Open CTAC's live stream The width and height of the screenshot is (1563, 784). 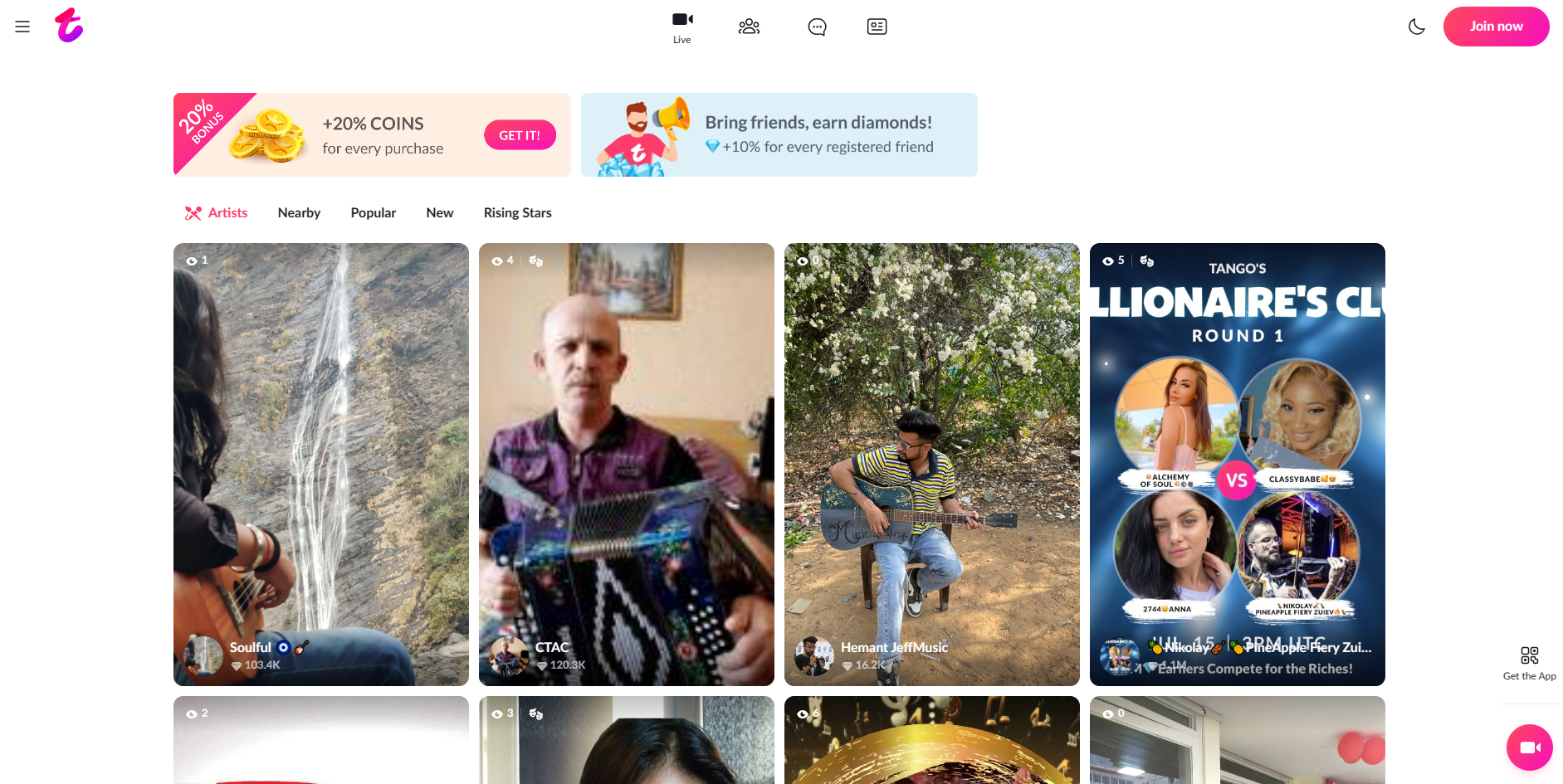(x=626, y=463)
